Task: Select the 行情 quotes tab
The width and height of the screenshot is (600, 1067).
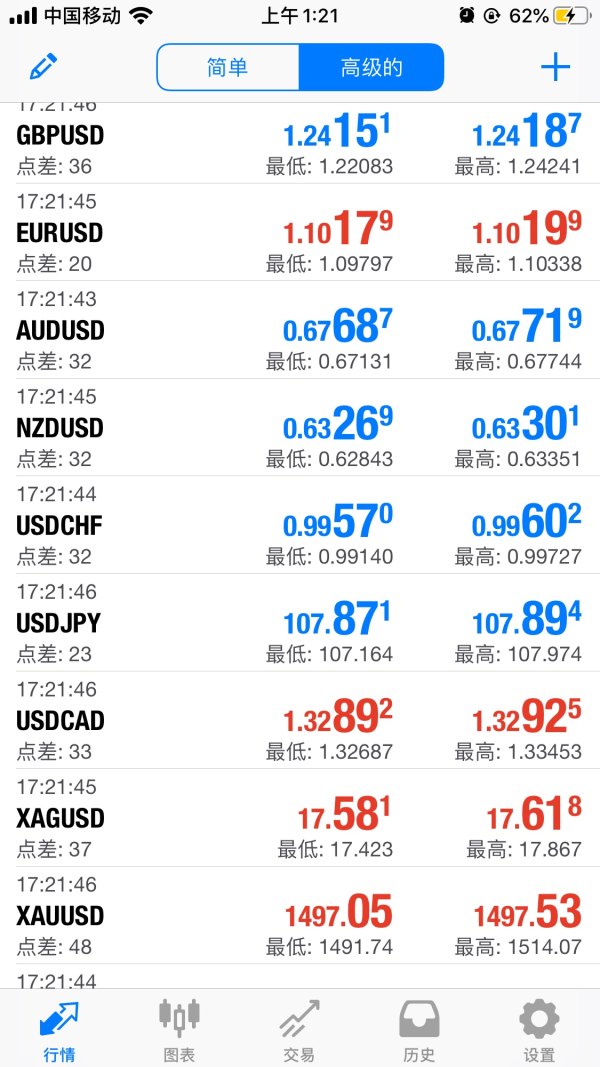Action: [59, 1029]
